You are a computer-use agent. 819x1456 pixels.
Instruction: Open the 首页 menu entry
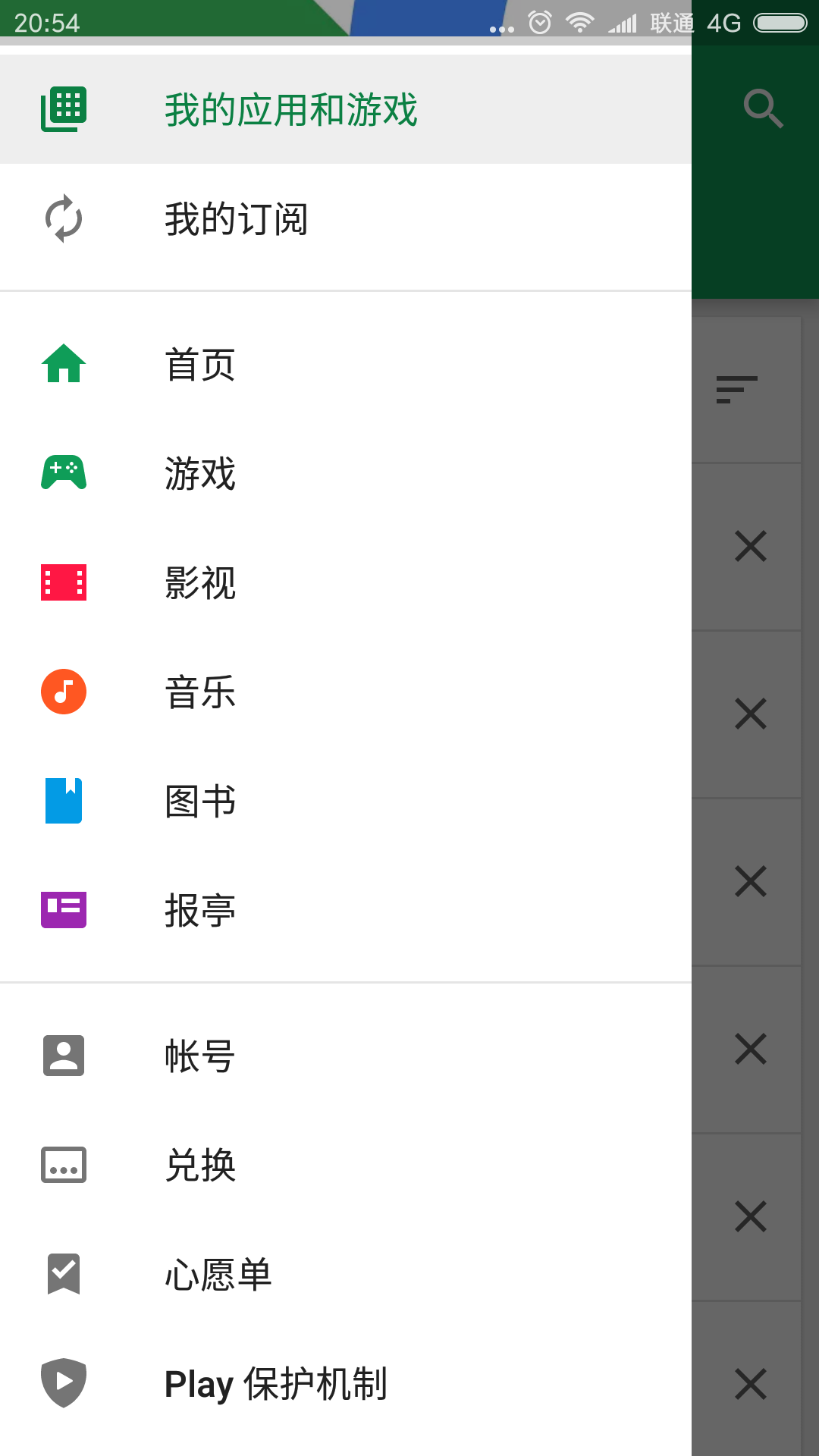coord(200,364)
